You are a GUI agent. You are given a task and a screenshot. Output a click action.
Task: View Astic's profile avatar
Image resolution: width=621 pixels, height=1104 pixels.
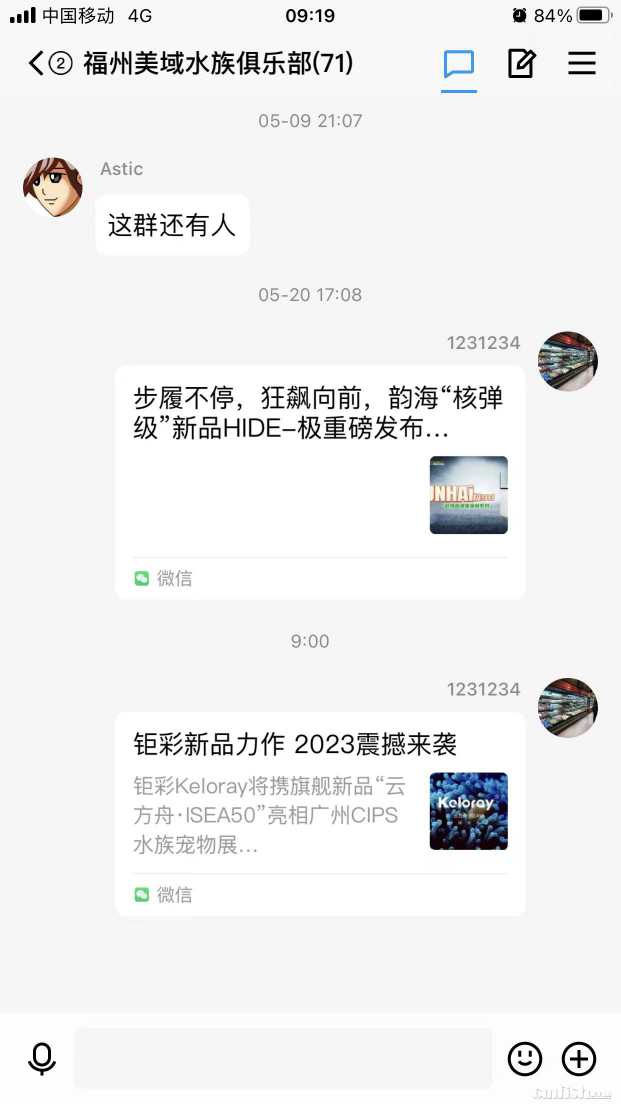[53, 187]
